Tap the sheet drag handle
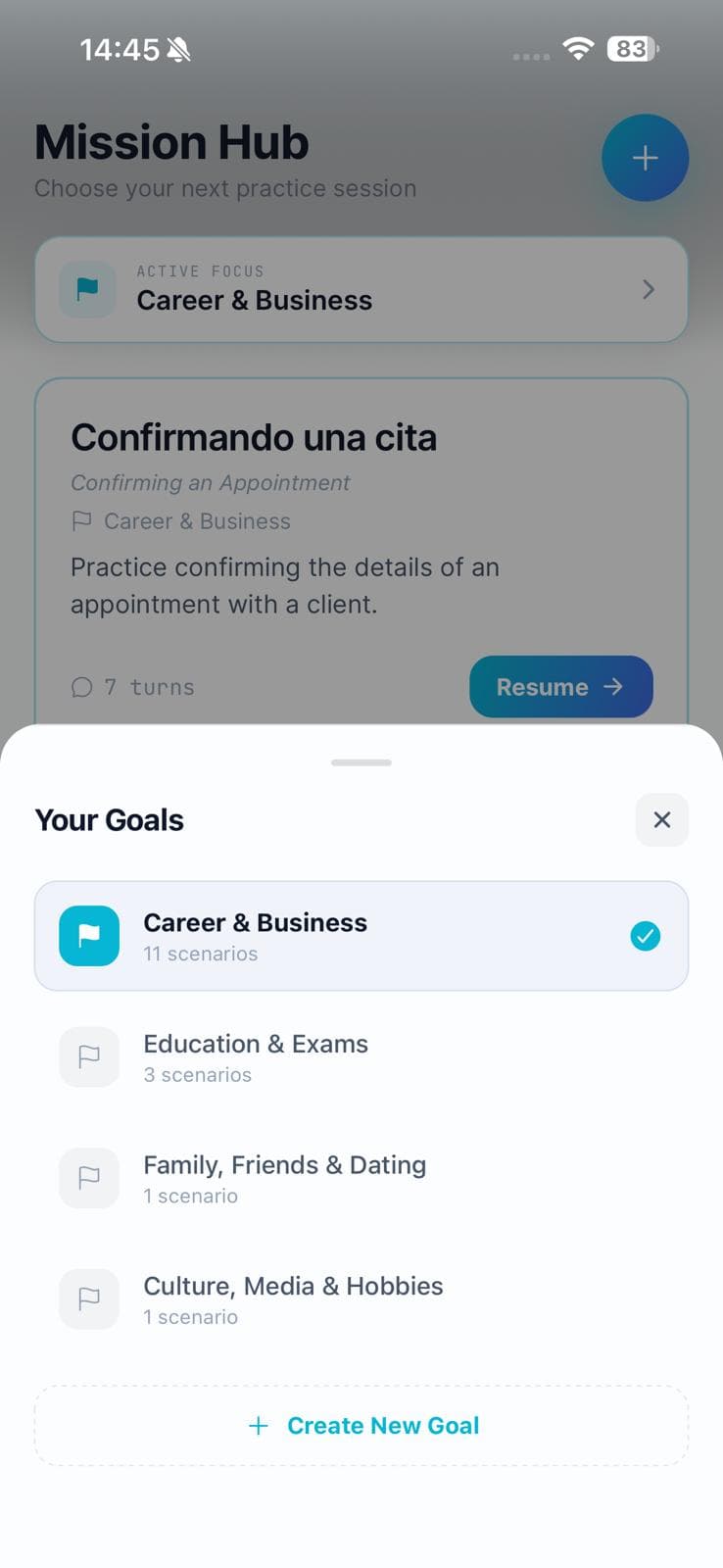723x1568 pixels. 361,762
